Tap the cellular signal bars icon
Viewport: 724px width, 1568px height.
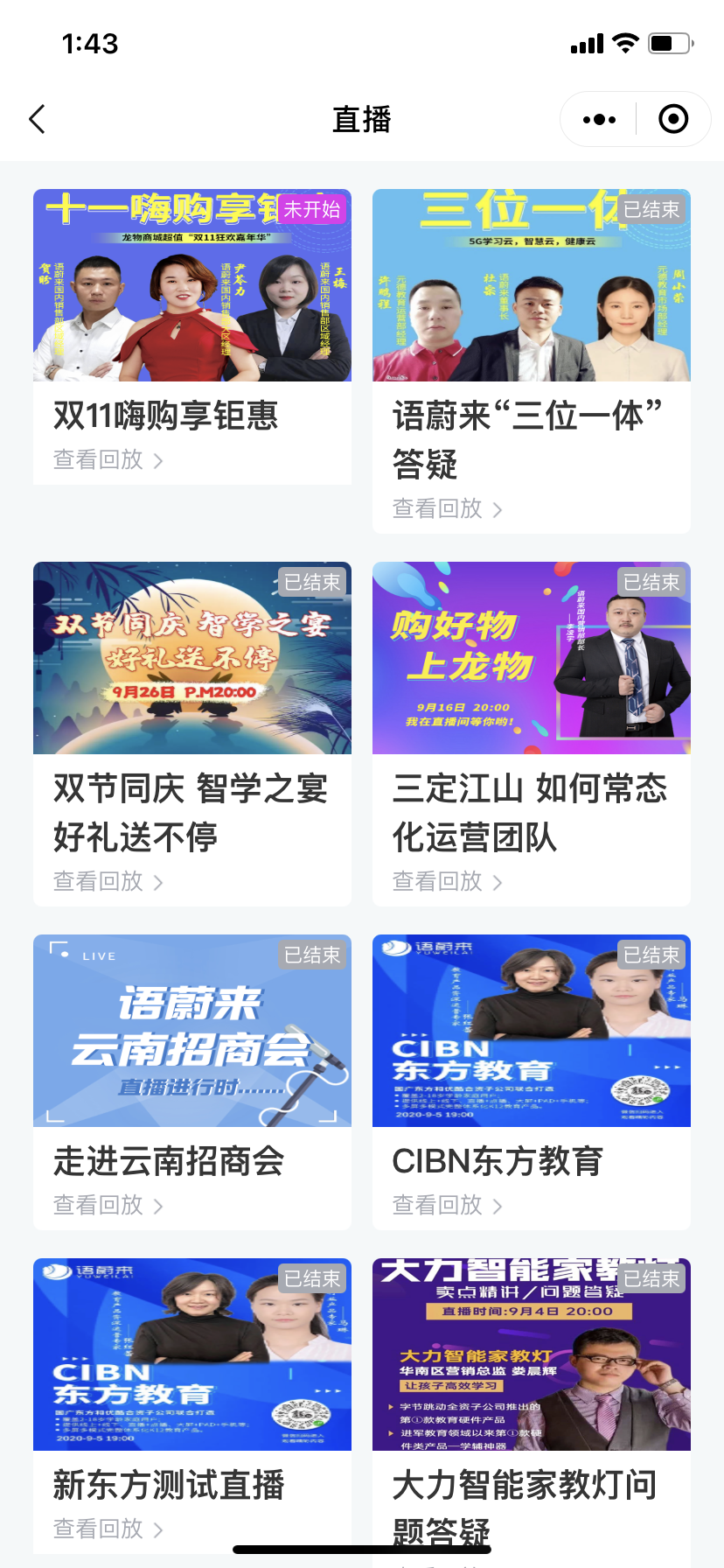[585, 42]
